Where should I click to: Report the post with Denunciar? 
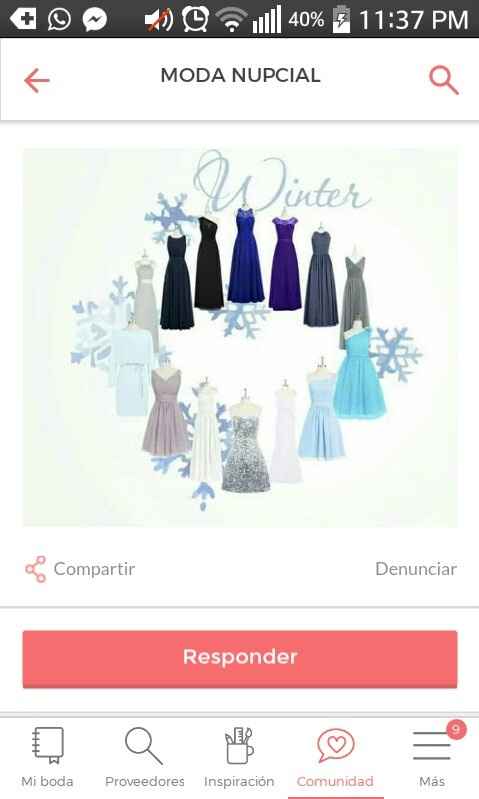pyautogui.click(x=416, y=569)
